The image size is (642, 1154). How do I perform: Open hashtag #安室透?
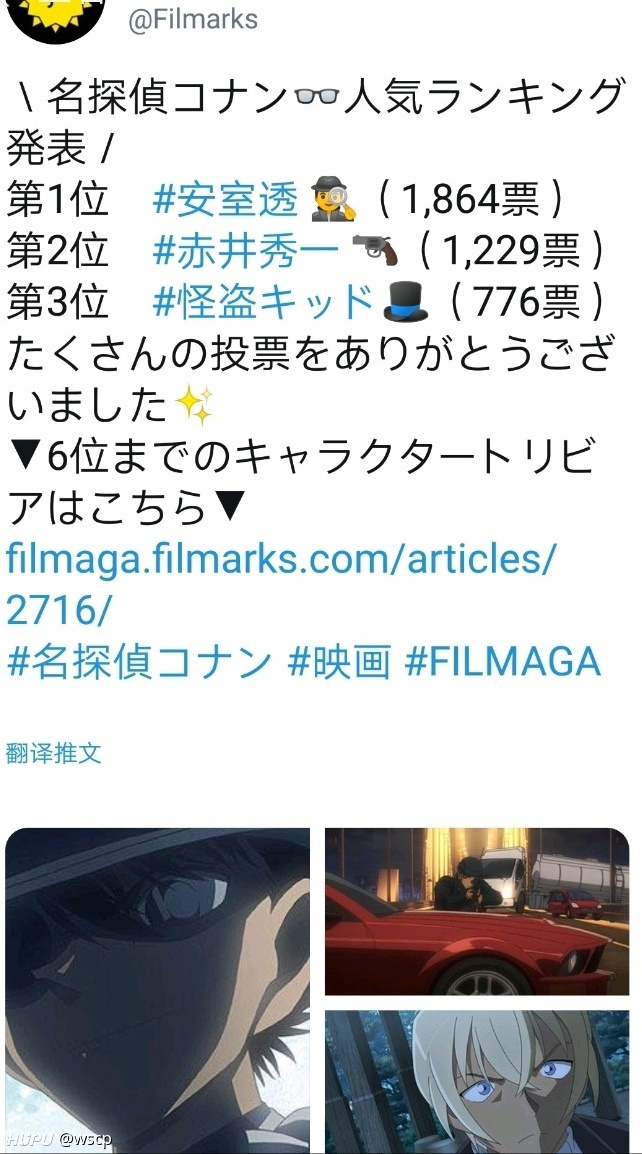[225, 200]
